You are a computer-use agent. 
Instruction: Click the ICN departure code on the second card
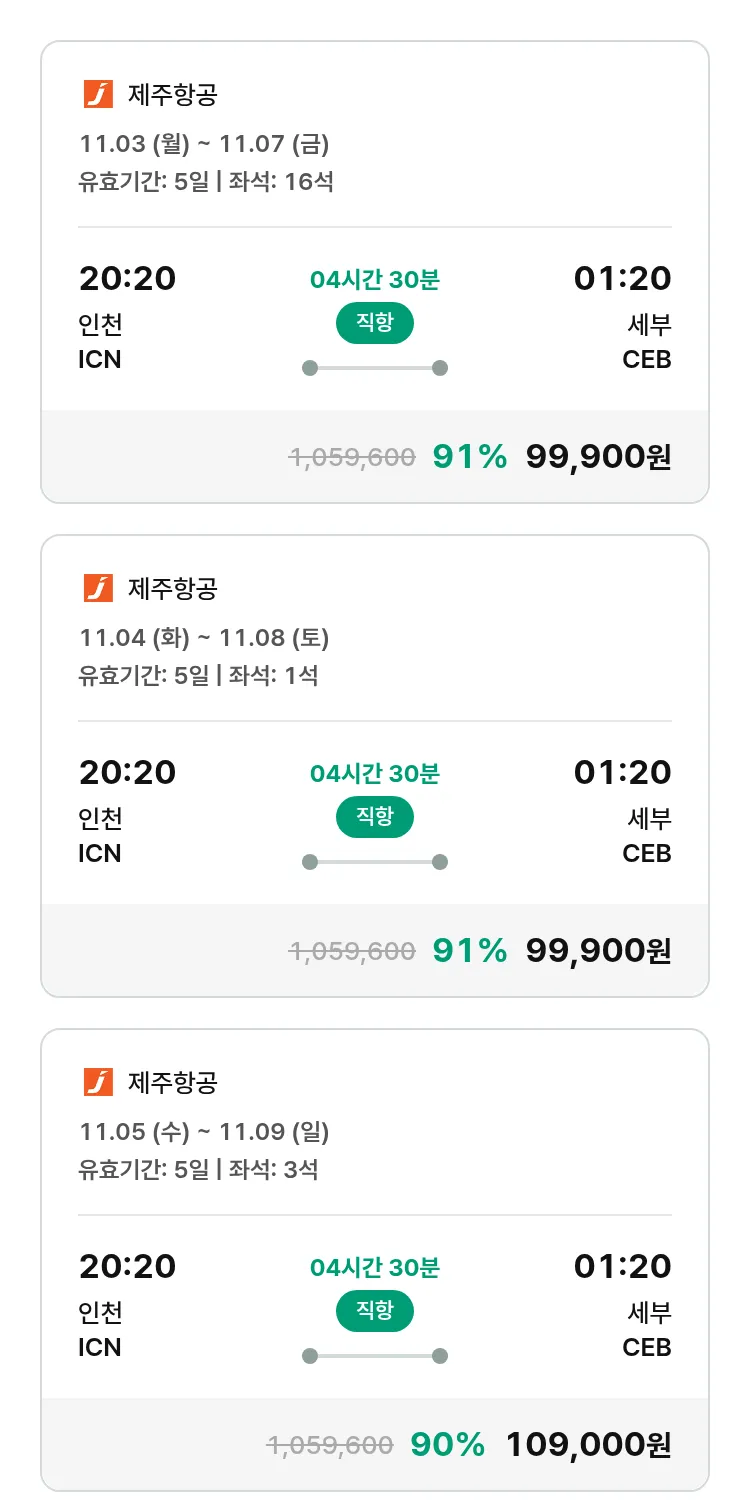[102, 853]
